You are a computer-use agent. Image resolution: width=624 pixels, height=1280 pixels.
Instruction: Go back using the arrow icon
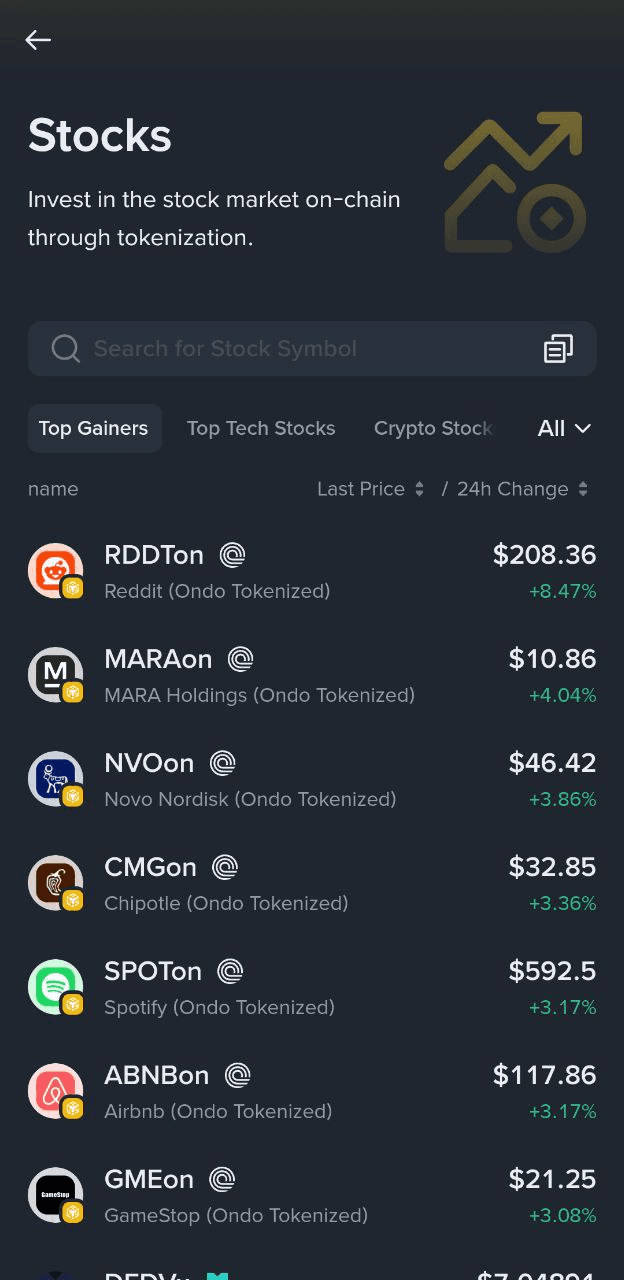click(38, 40)
